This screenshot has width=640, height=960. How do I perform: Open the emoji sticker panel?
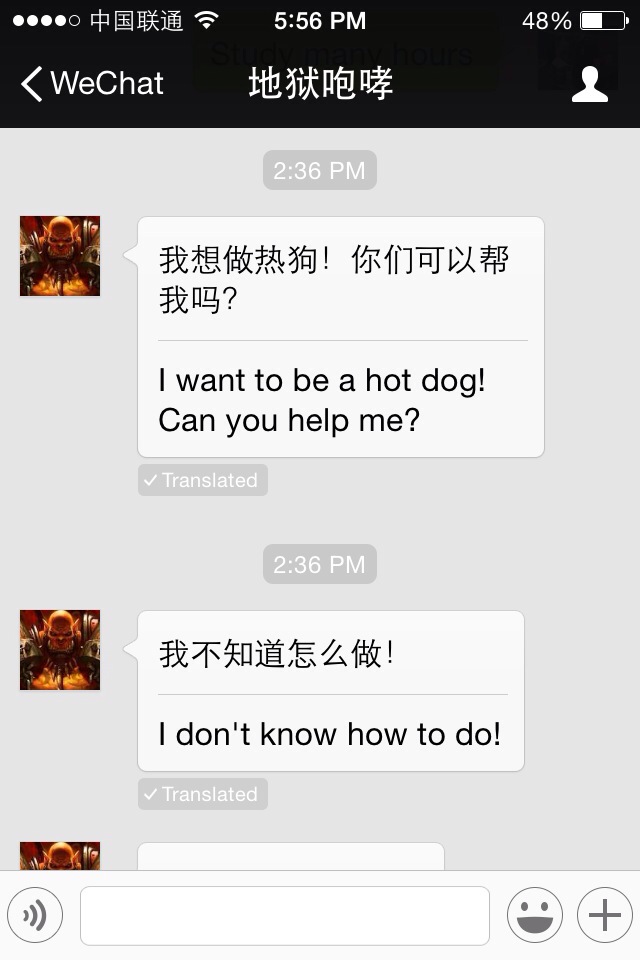534,915
